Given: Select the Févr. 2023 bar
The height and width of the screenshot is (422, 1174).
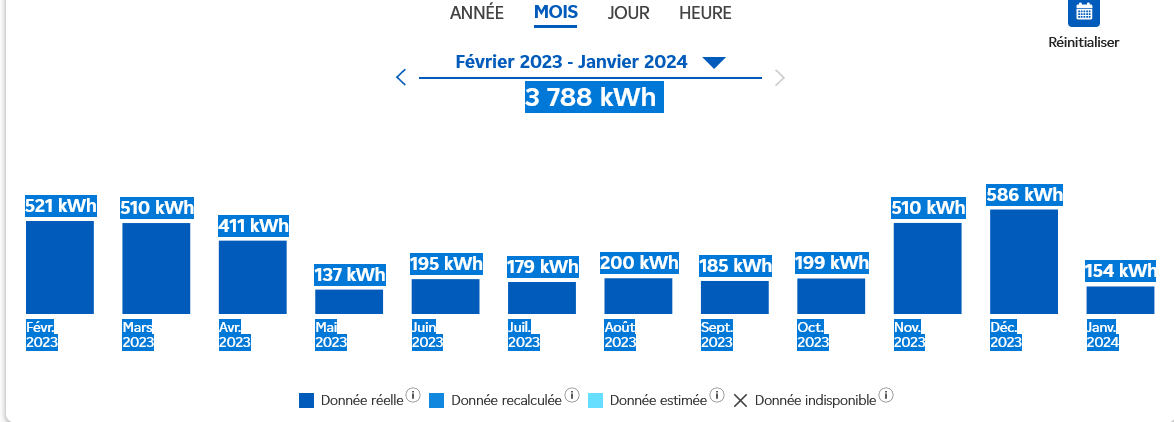Looking at the screenshot, I should point(60,268).
